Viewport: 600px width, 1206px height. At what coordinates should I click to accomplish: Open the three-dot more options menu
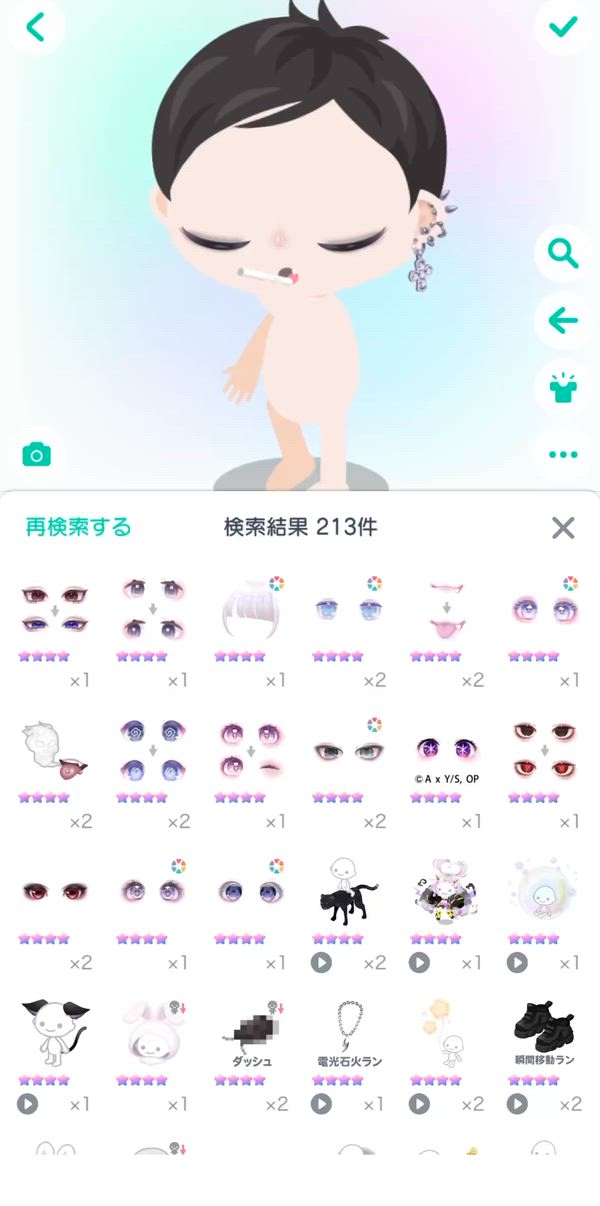pos(563,455)
